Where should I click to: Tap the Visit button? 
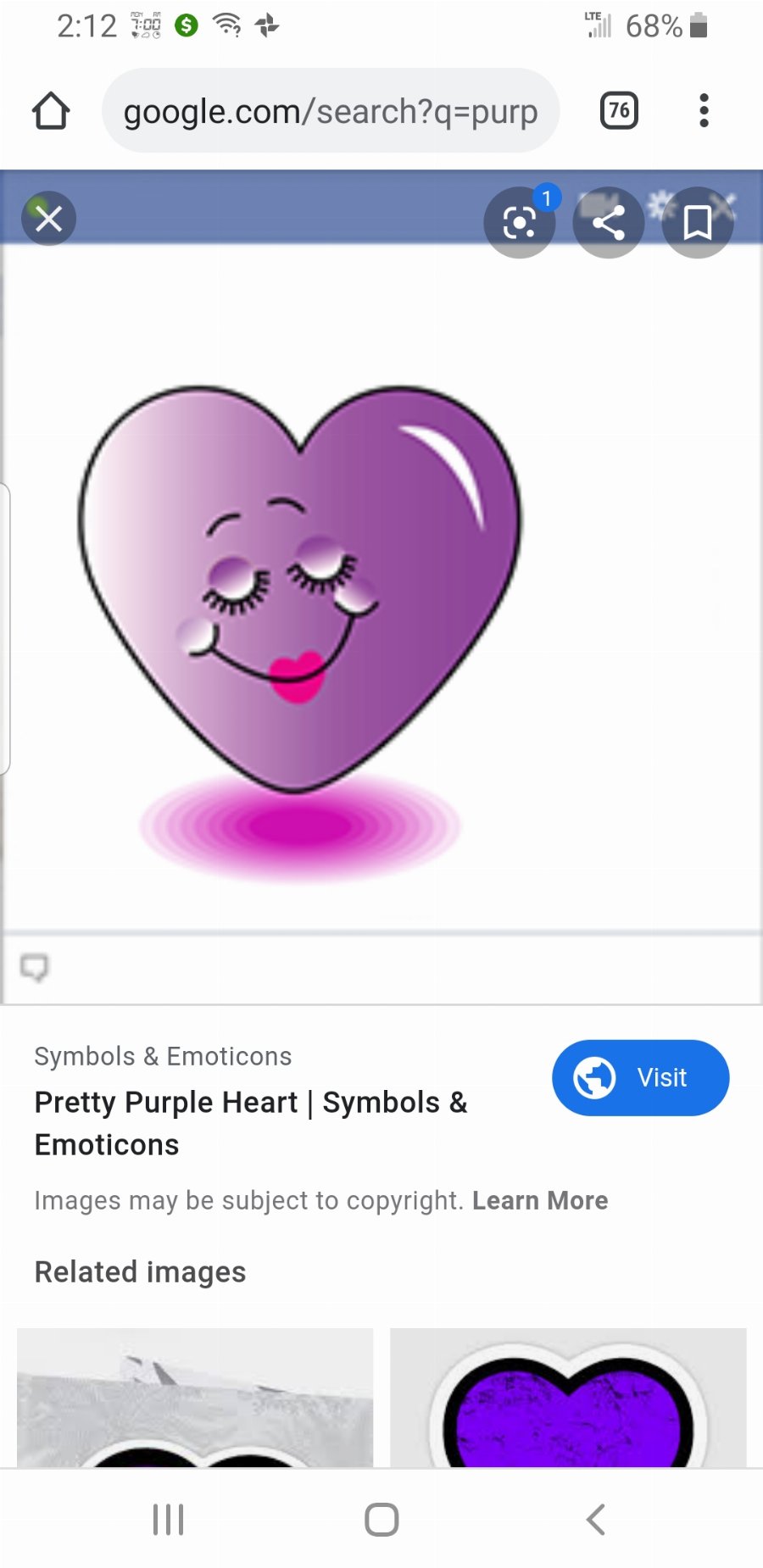(640, 1077)
